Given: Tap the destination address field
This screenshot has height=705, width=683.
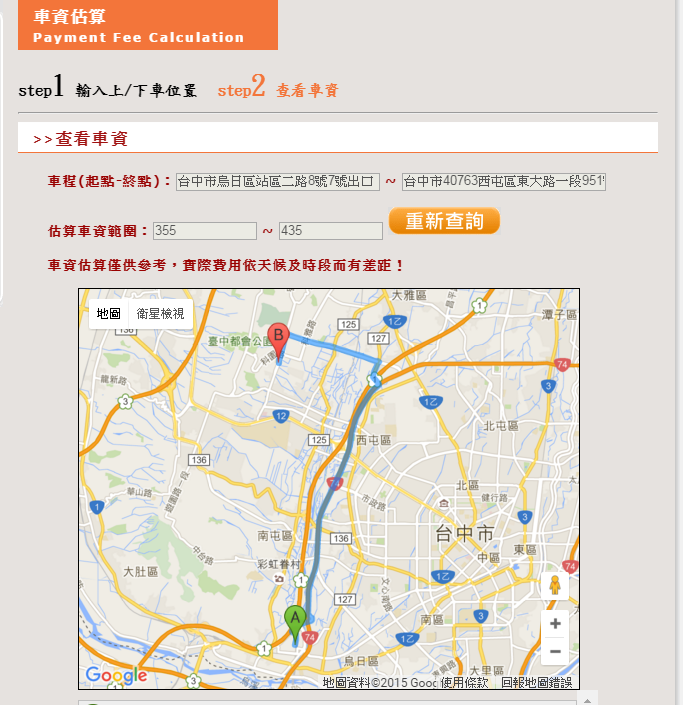Looking at the screenshot, I should [x=503, y=181].
